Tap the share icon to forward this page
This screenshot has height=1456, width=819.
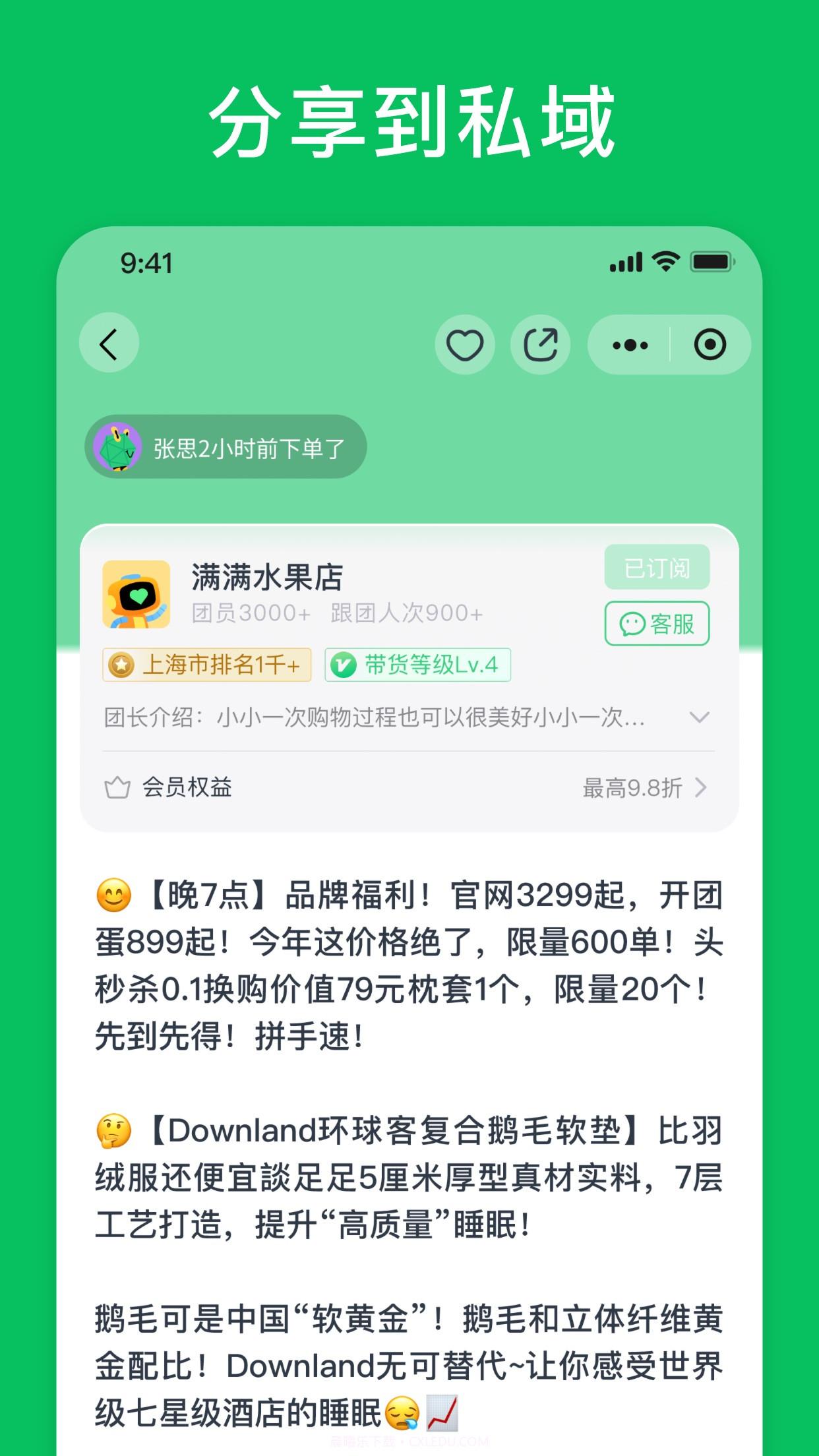coord(541,344)
